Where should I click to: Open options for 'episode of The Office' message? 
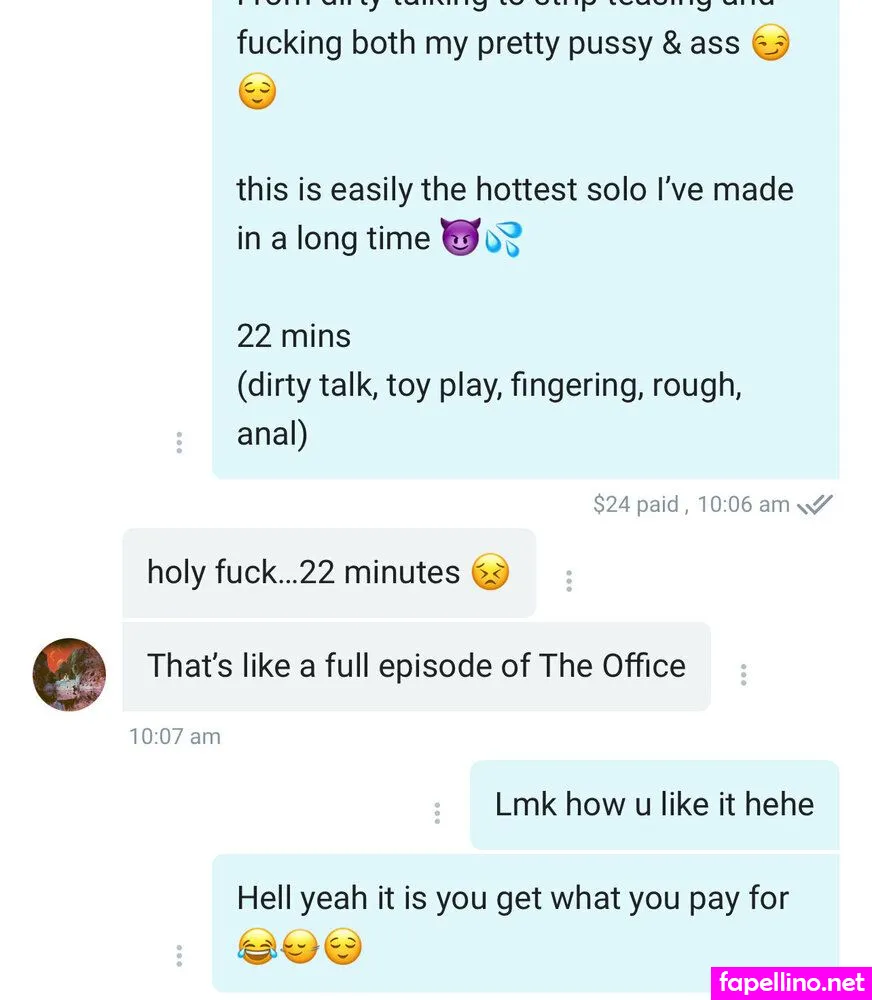[743, 675]
